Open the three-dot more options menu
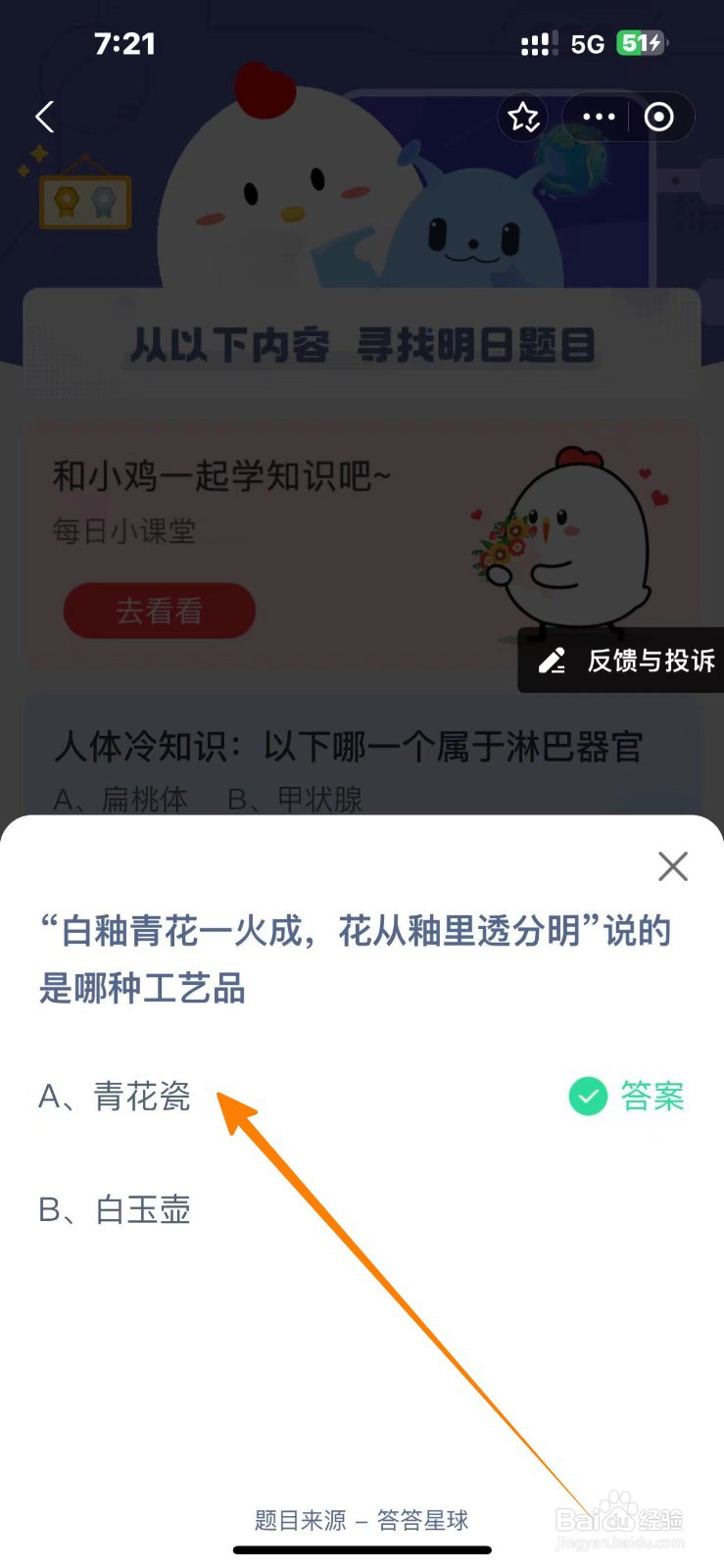This screenshot has width=724, height=1568. [x=597, y=117]
